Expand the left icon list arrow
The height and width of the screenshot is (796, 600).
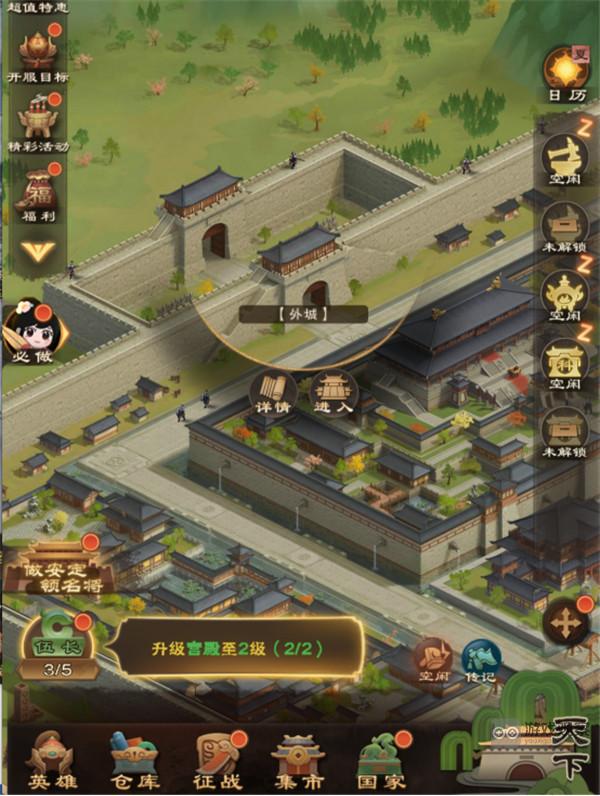37,251
